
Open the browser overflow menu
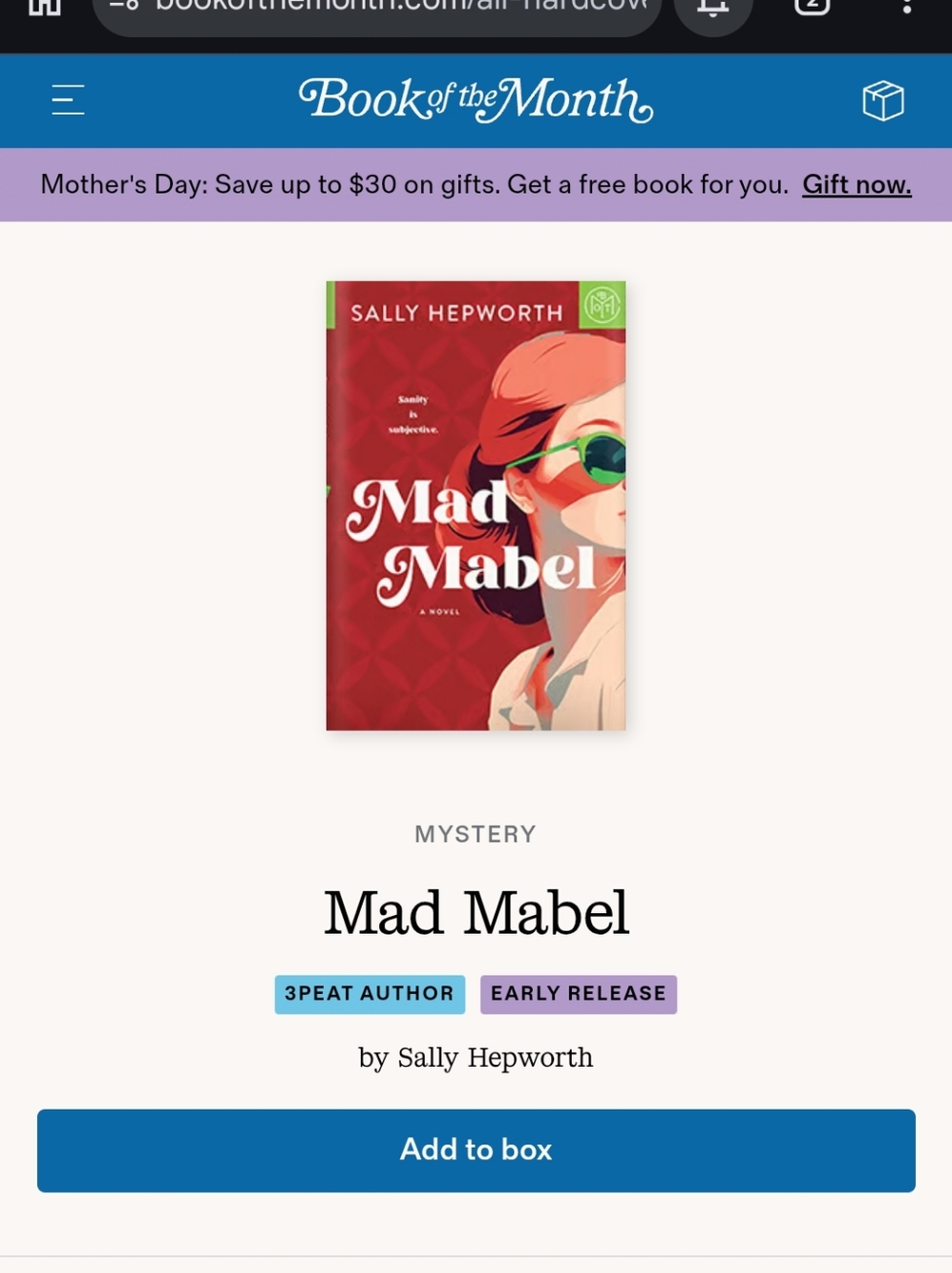click(x=906, y=8)
